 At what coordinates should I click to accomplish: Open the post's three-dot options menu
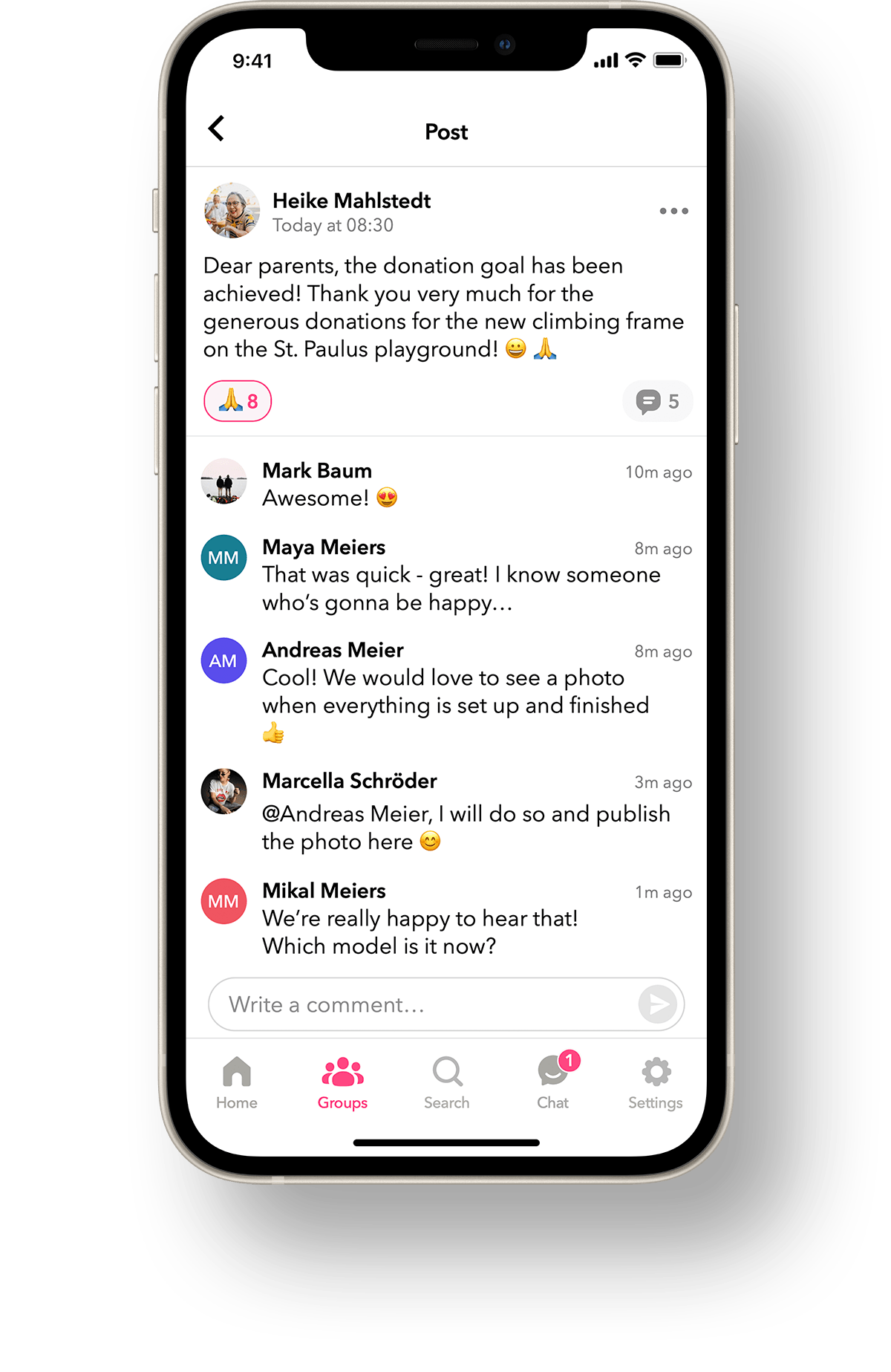click(x=673, y=211)
